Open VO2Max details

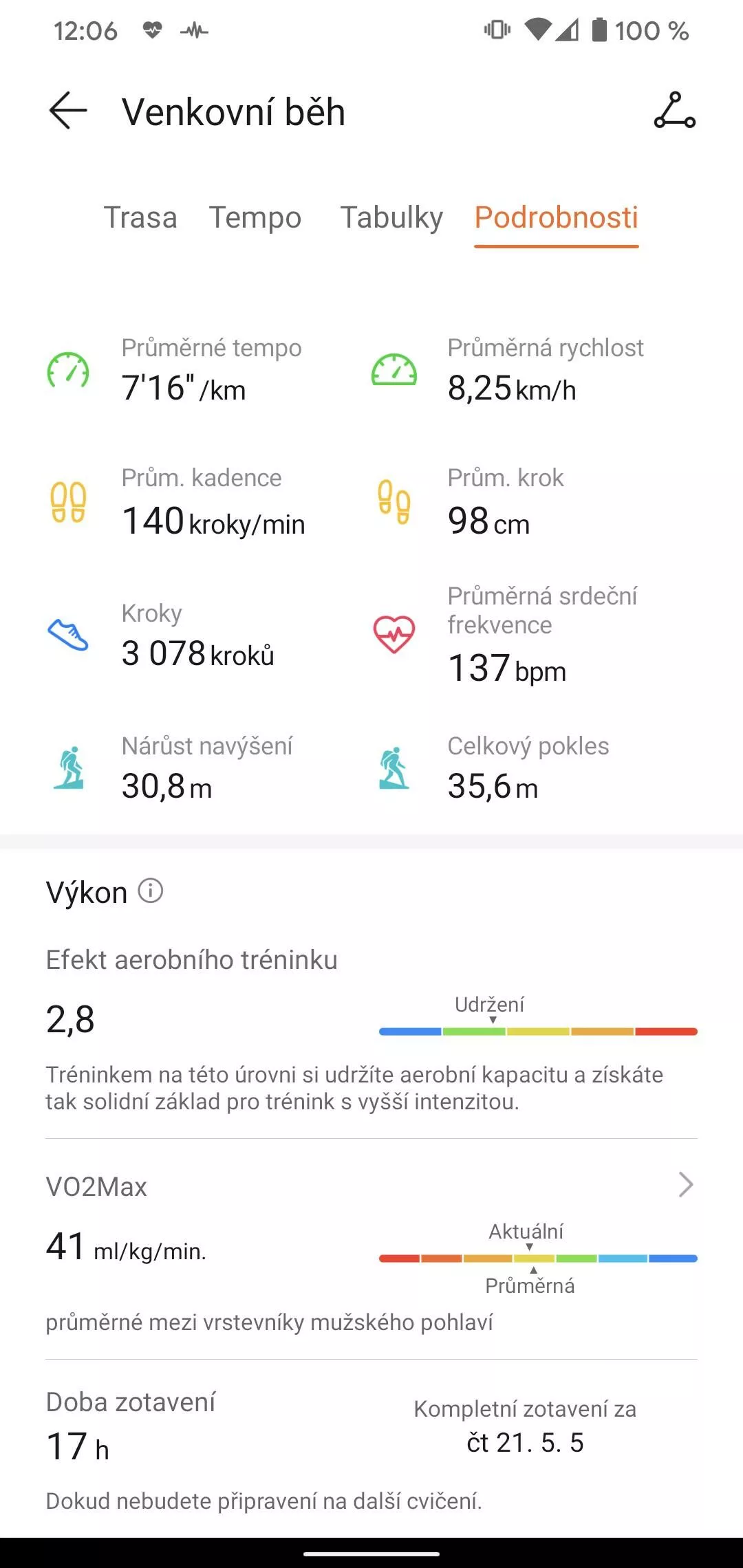tap(685, 1185)
